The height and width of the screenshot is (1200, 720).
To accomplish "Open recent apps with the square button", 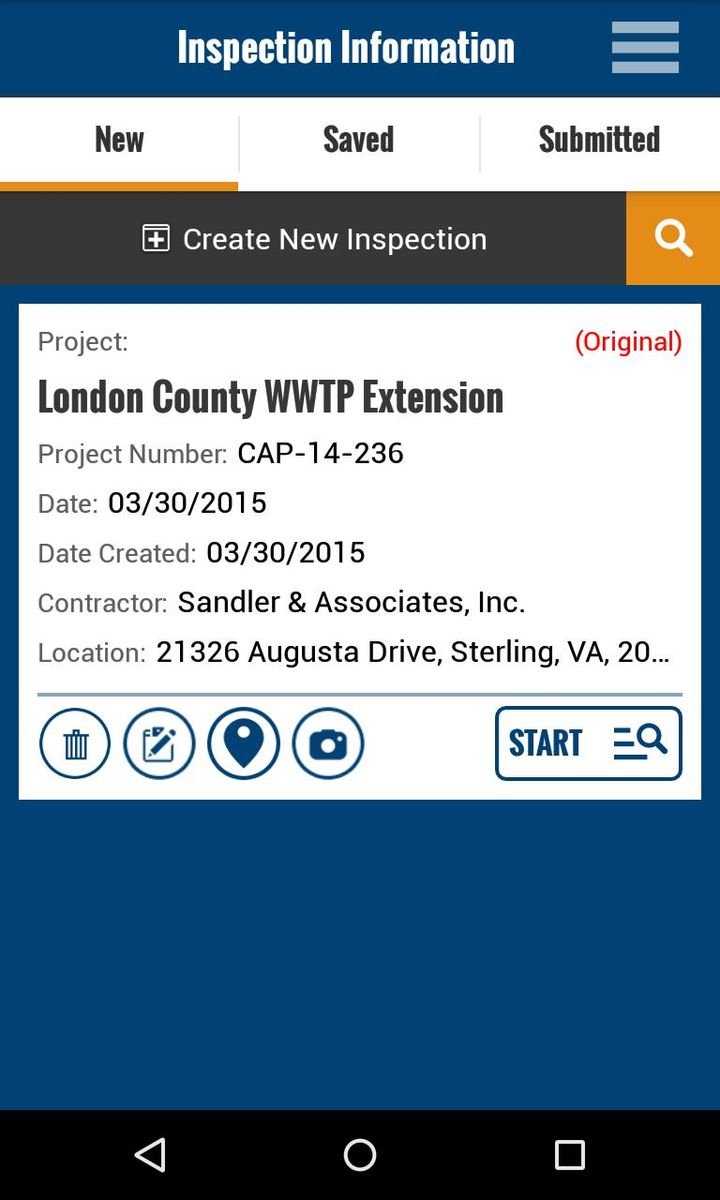I will click(x=569, y=1155).
